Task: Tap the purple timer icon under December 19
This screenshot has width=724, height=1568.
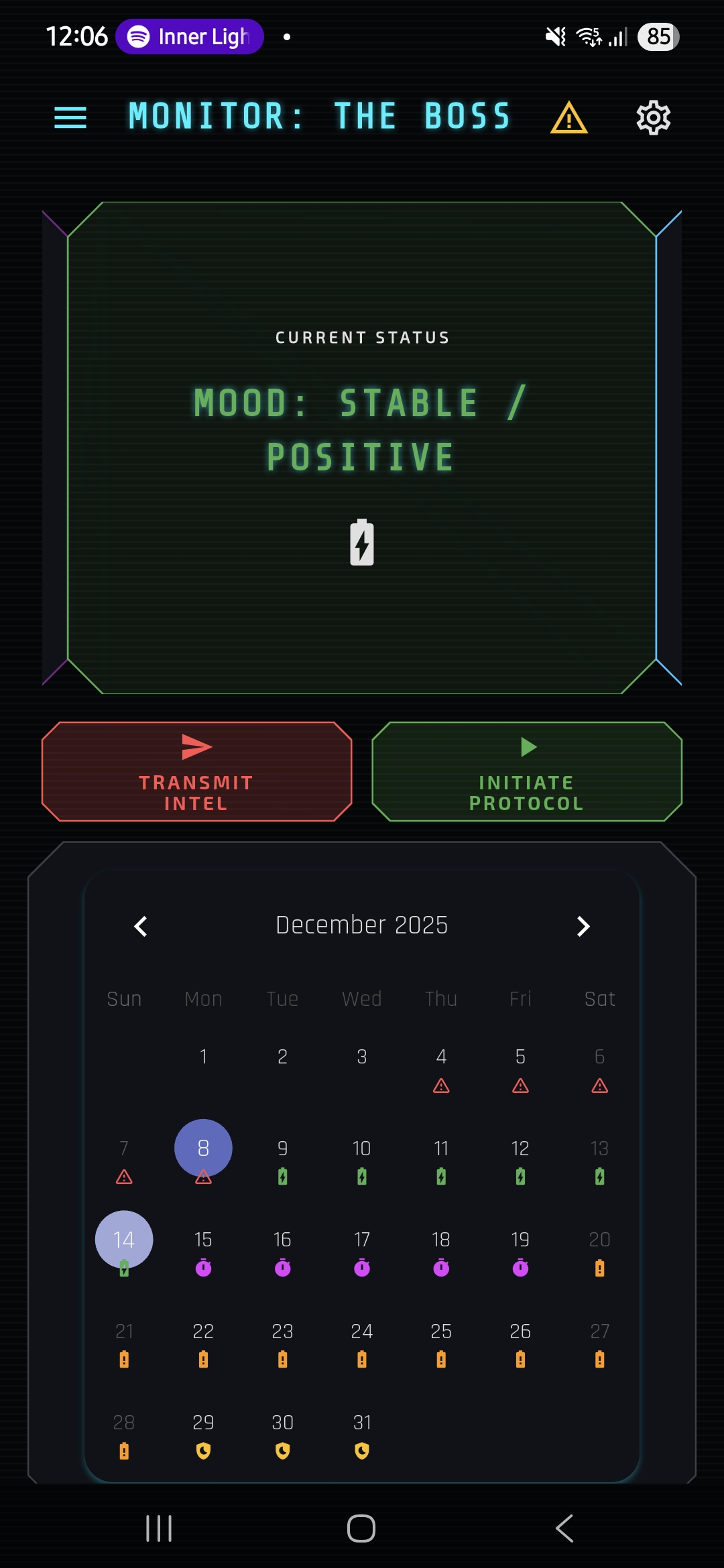Action: (x=520, y=1268)
